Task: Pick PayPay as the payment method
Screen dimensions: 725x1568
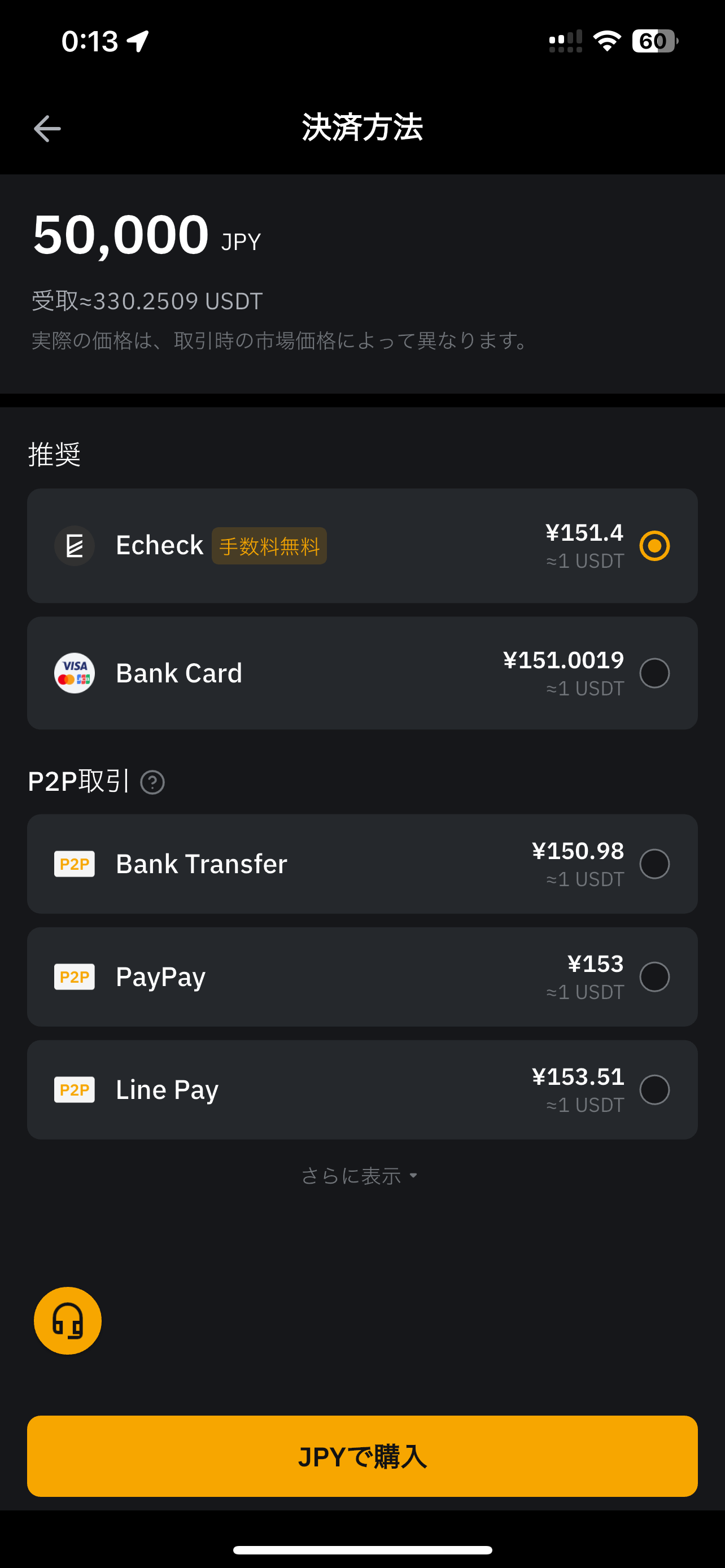Action: 362,977
